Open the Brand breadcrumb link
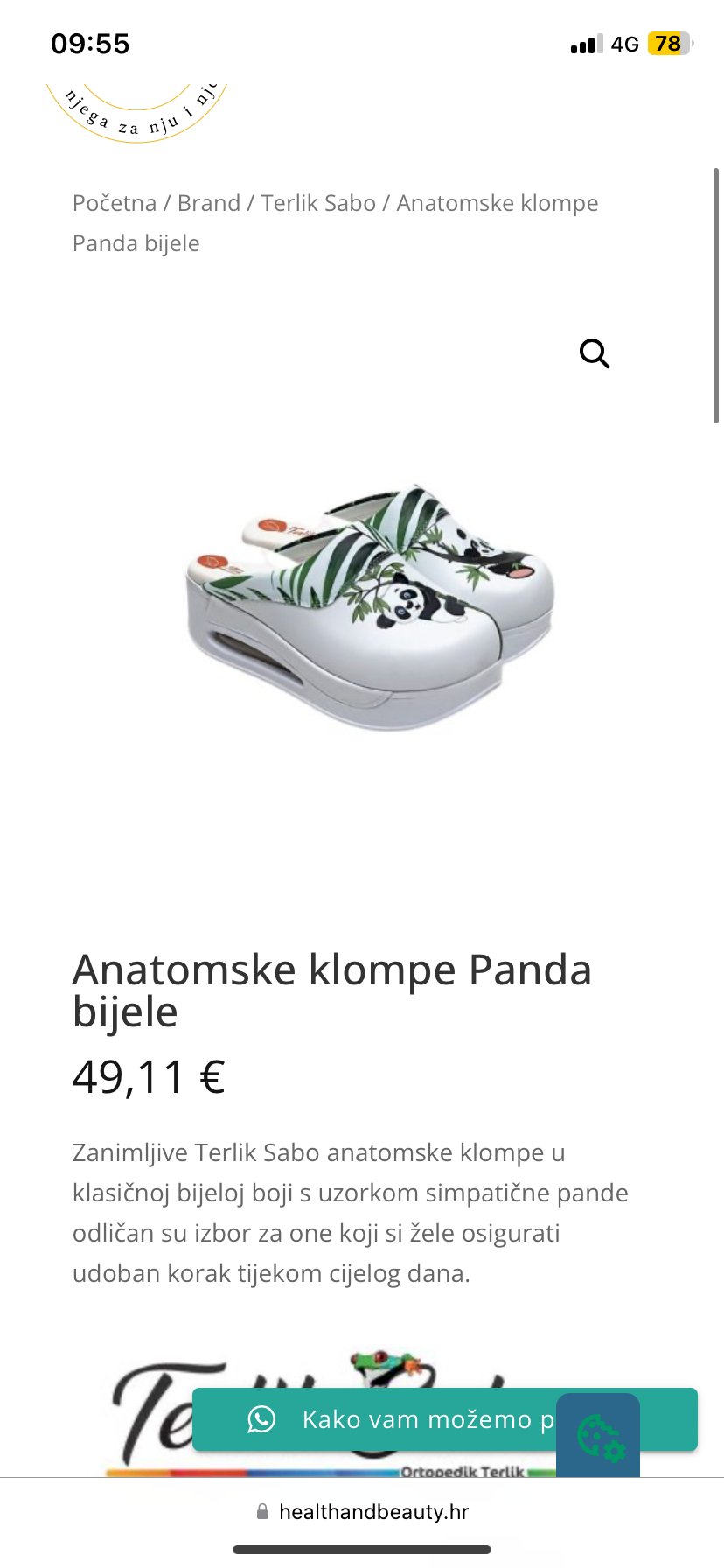The height and width of the screenshot is (1568, 724). pos(209,203)
